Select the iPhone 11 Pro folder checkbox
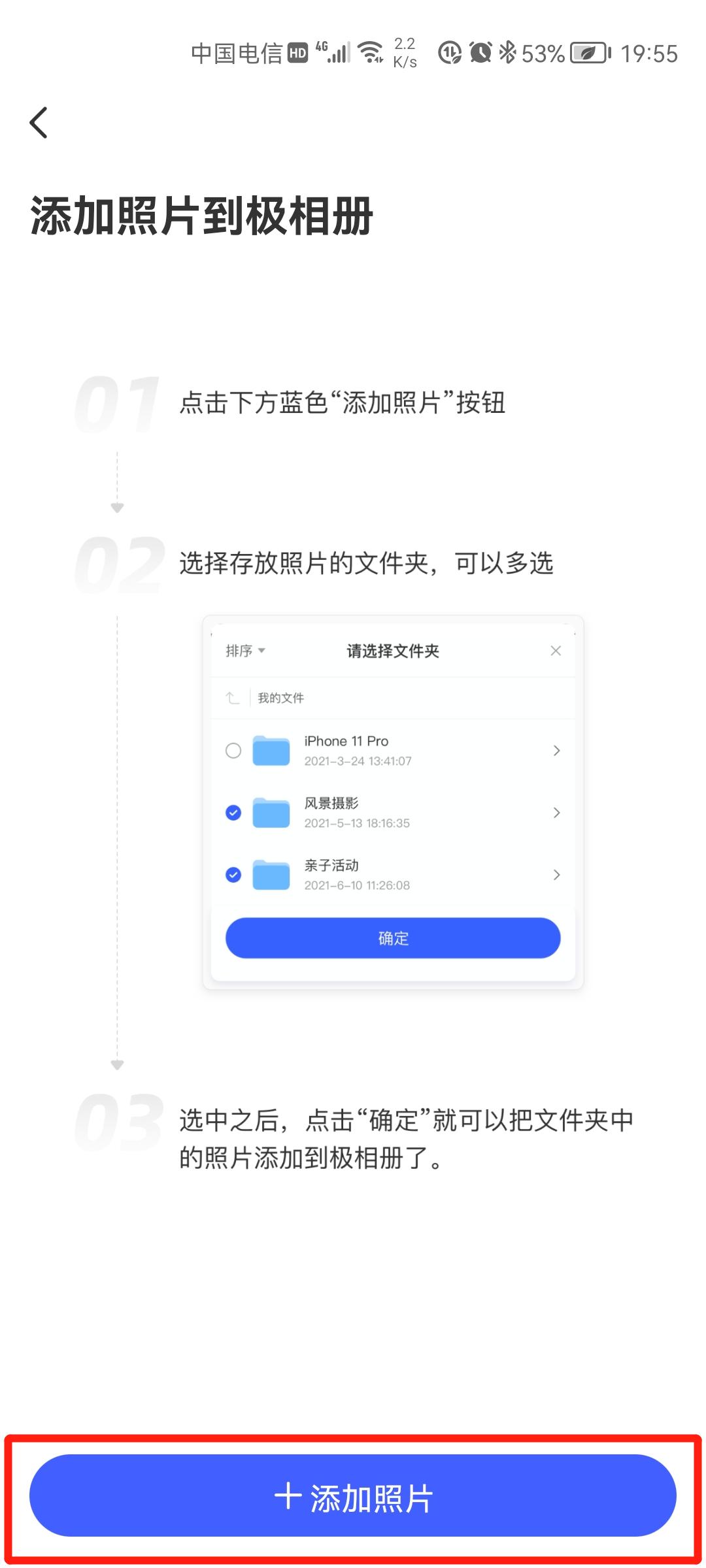Image resolution: width=706 pixels, height=1568 pixels. pos(232,750)
